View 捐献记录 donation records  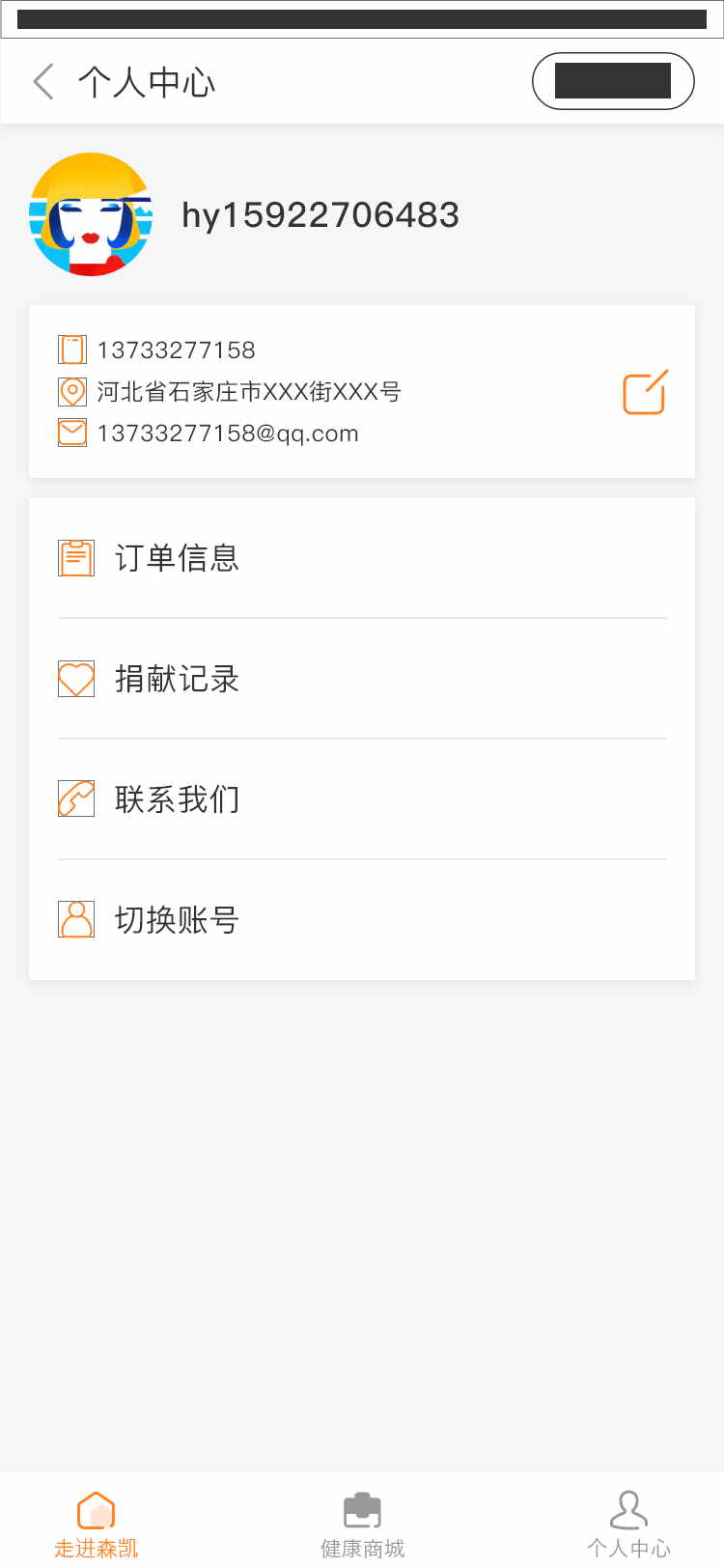pos(362,679)
